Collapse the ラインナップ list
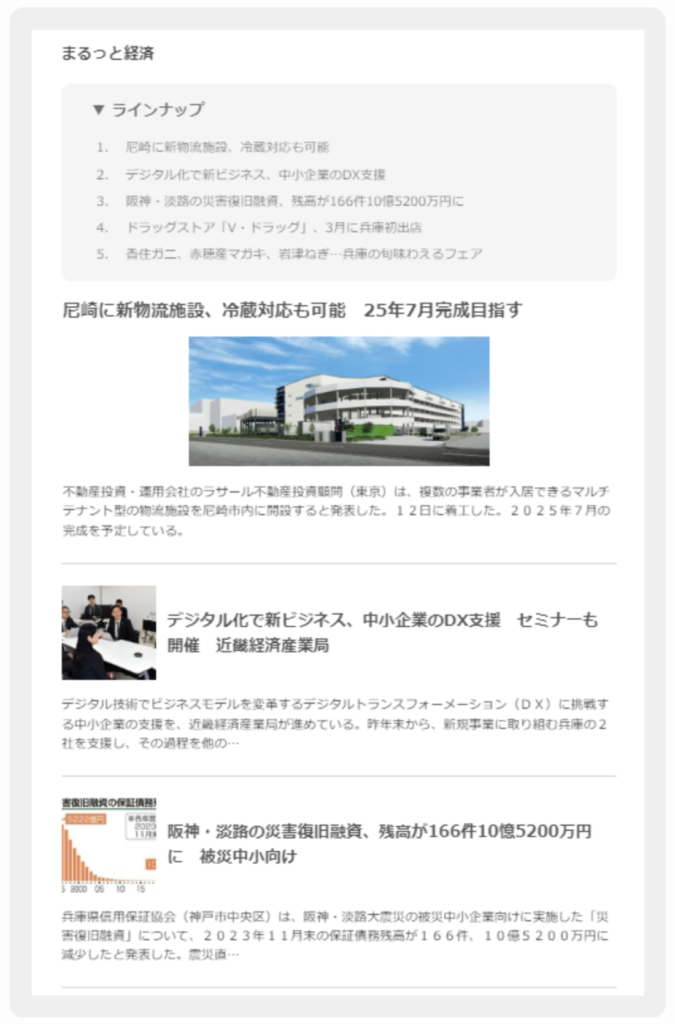 tap(148, 110)
